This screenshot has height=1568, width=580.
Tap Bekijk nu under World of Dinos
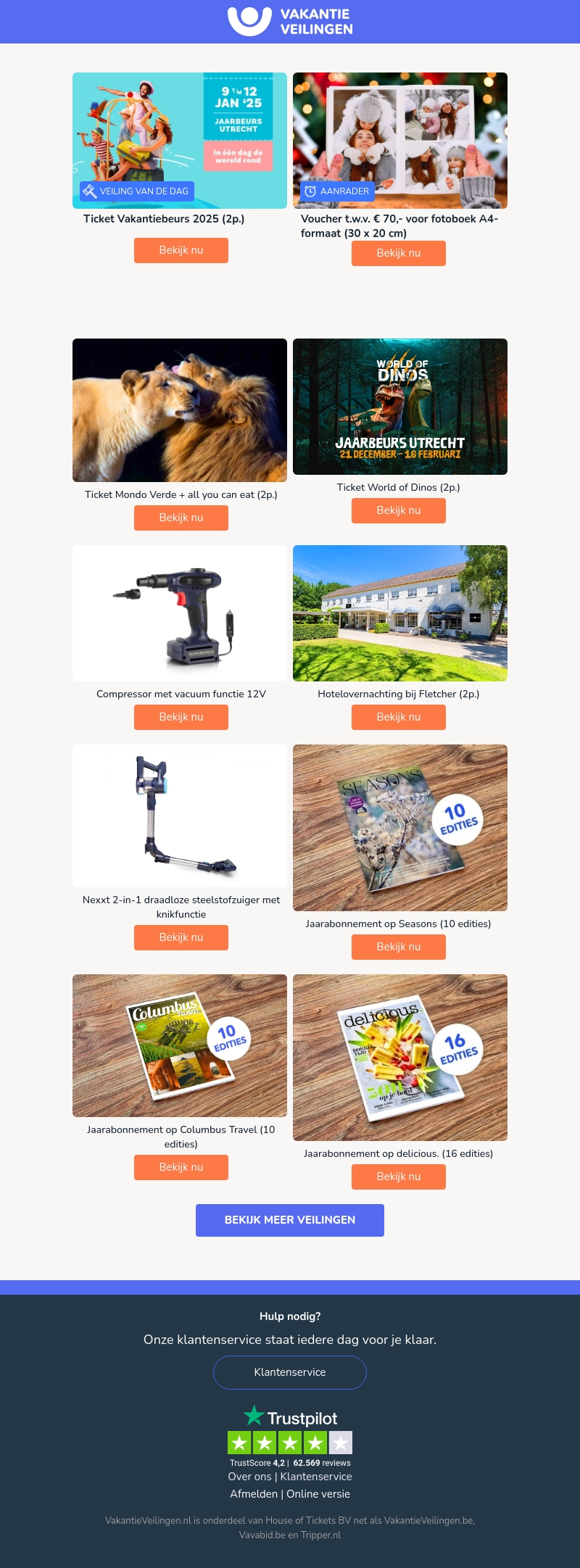point(399,510)
